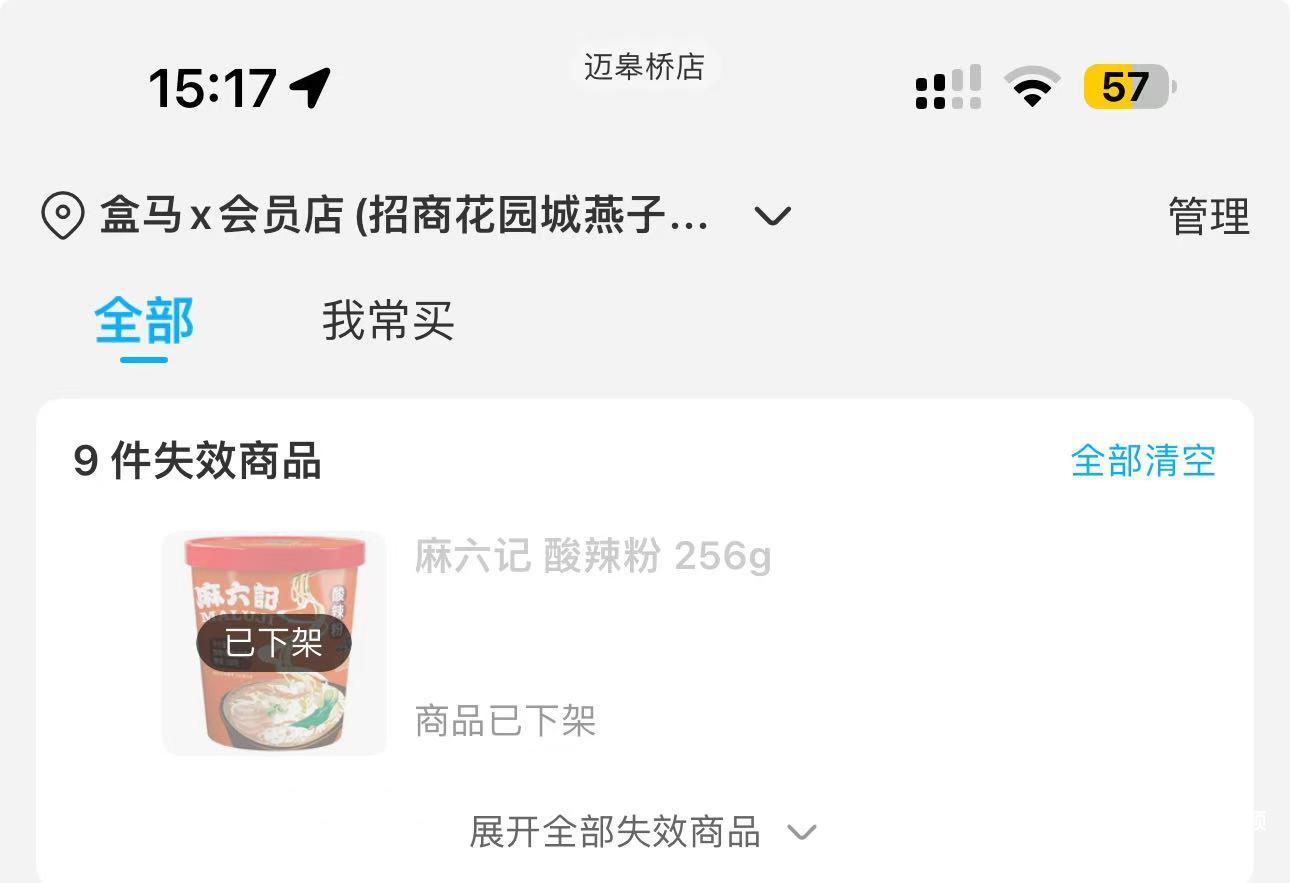1290x883 pixels.
Task: Select the 全部 tab
Action: [144, 322]
